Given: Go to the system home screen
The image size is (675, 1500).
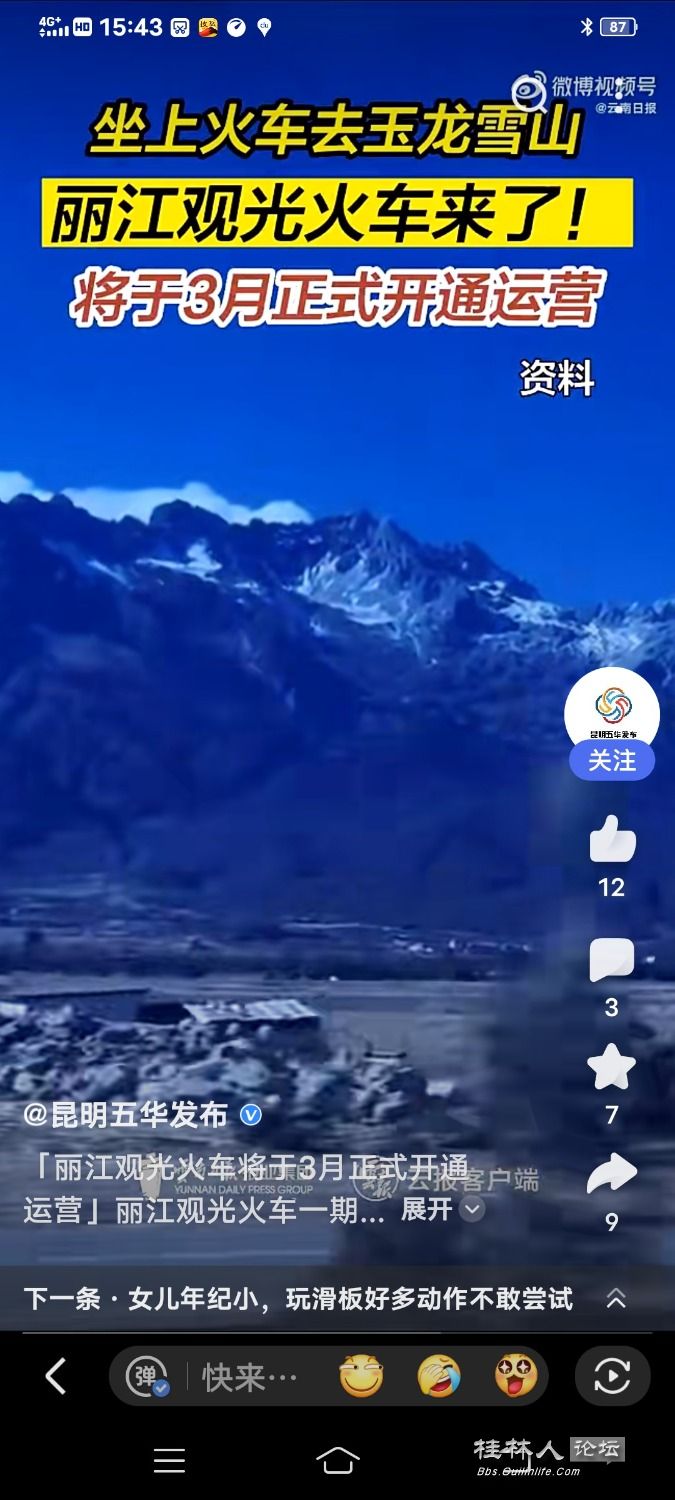Looking at the screenshot, I should [338, 1461].
